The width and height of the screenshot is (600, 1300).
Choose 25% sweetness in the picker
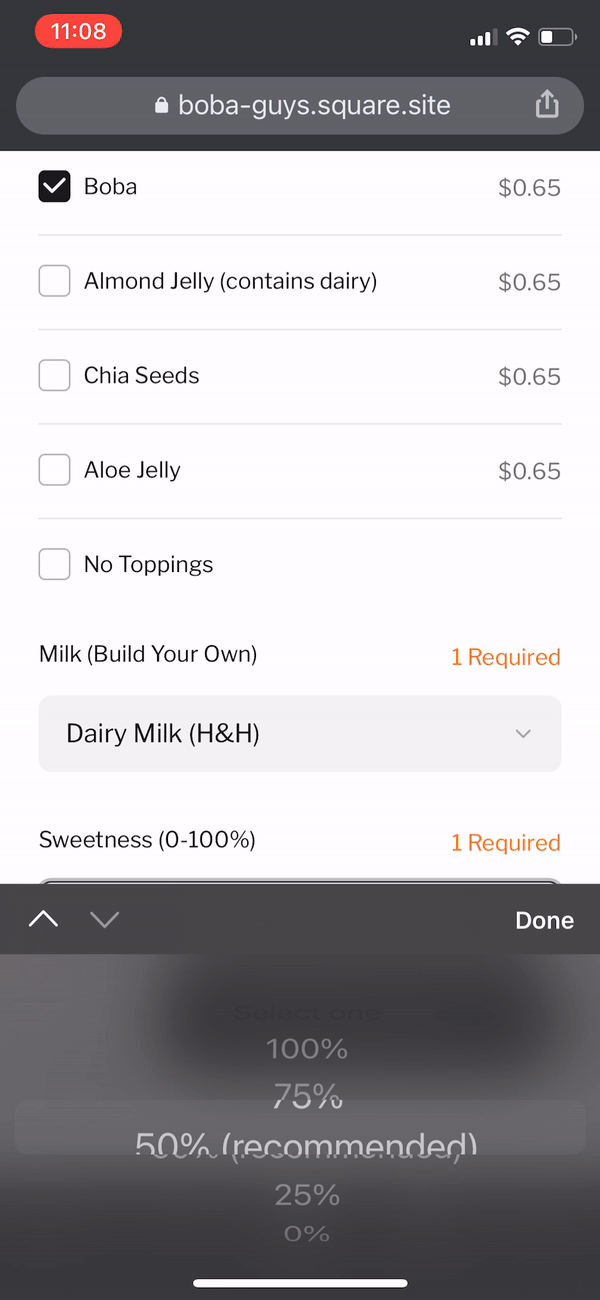coord(307,1194)
